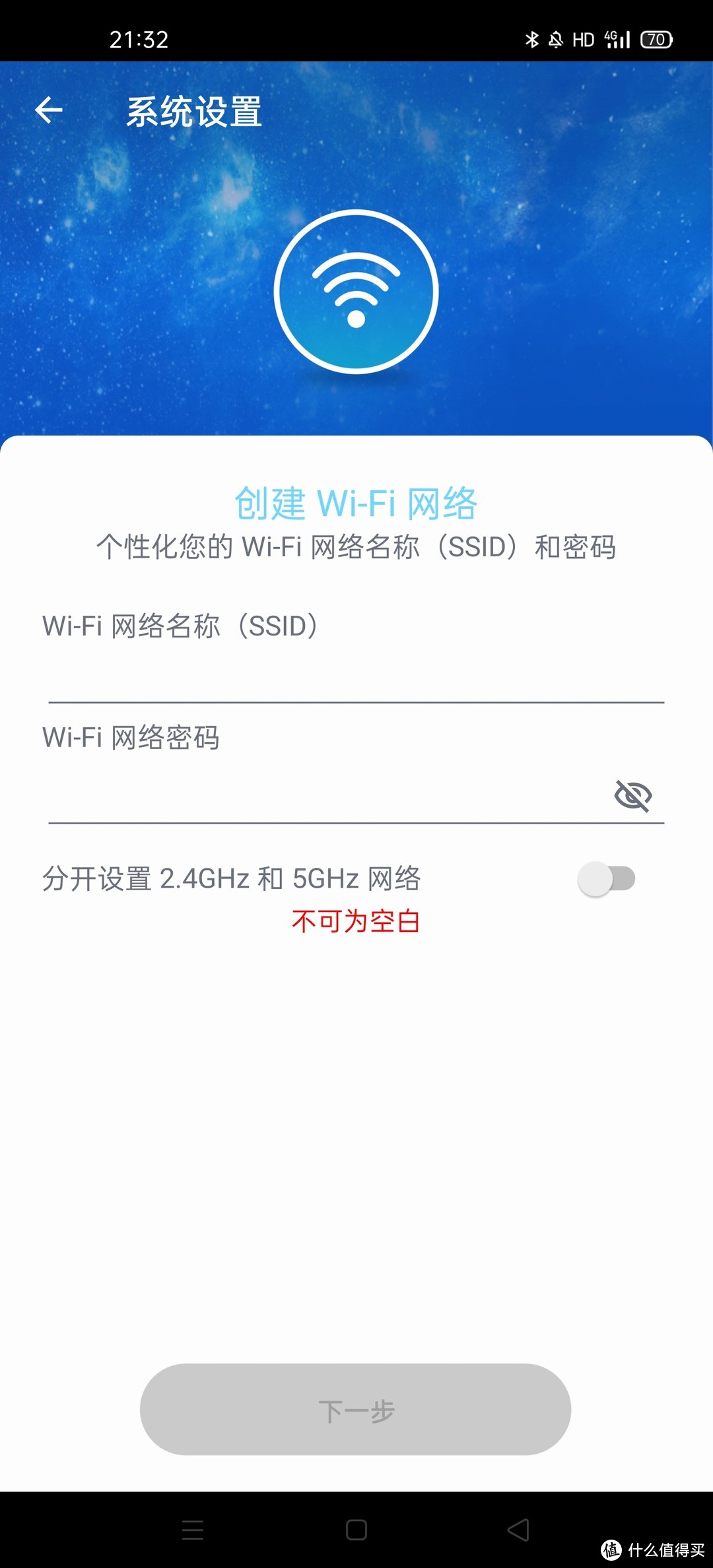
Task: Tap the battery indicator showing 70
Action: click(x=657, y=40)
